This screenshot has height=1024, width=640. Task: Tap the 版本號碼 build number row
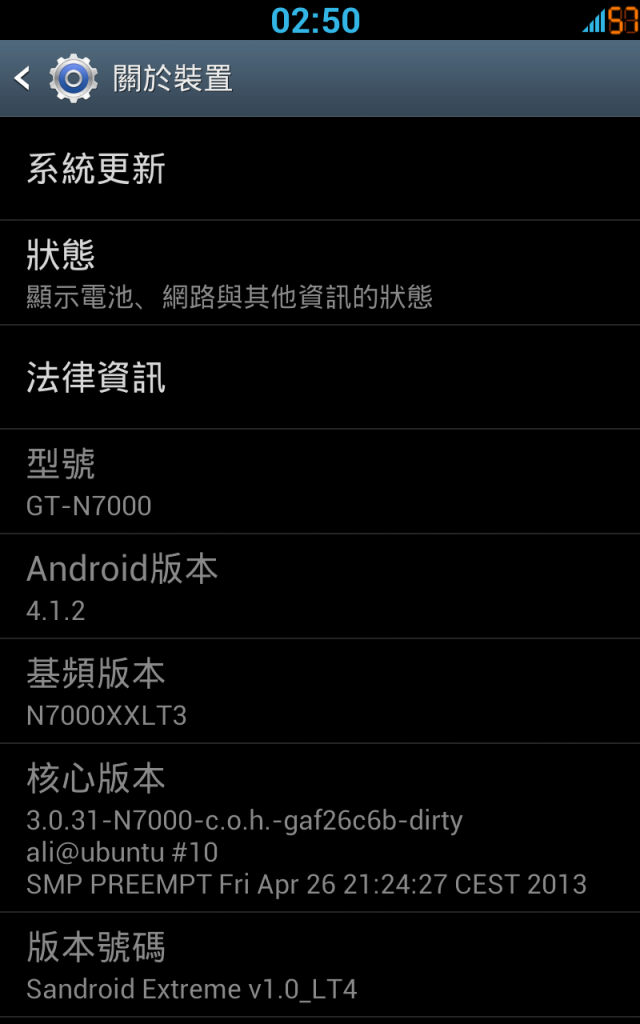click(320, 965)
